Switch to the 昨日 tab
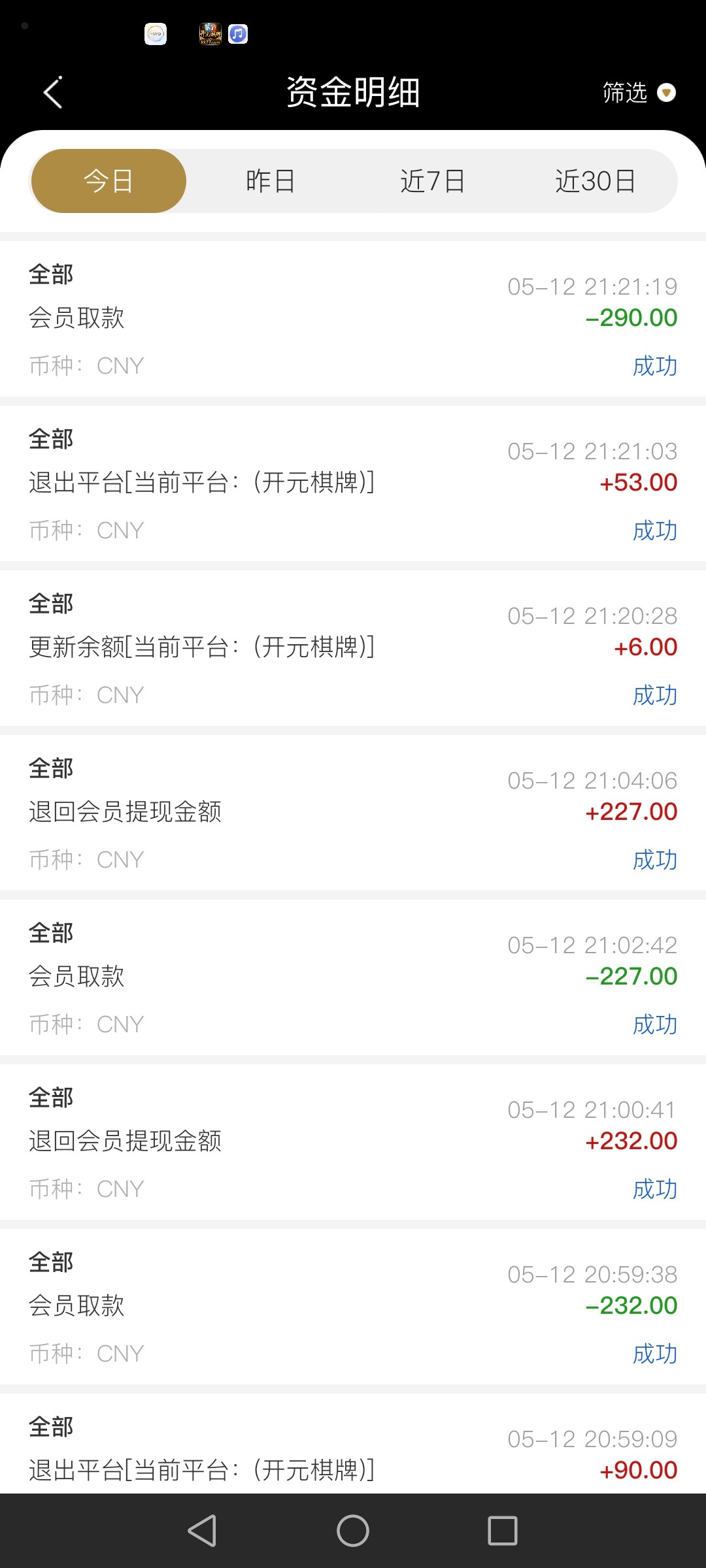 [270, 181]
